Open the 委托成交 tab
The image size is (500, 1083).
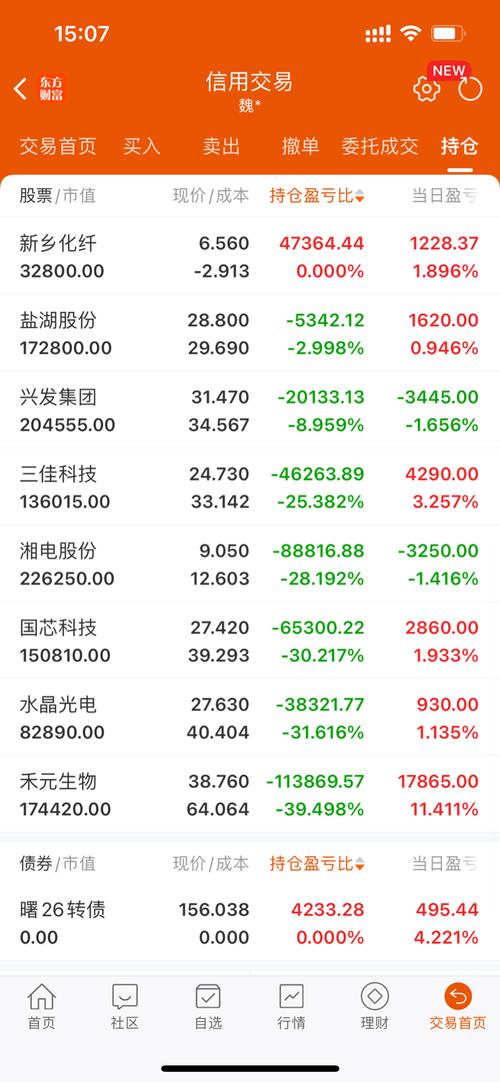[x=380, y=146]
